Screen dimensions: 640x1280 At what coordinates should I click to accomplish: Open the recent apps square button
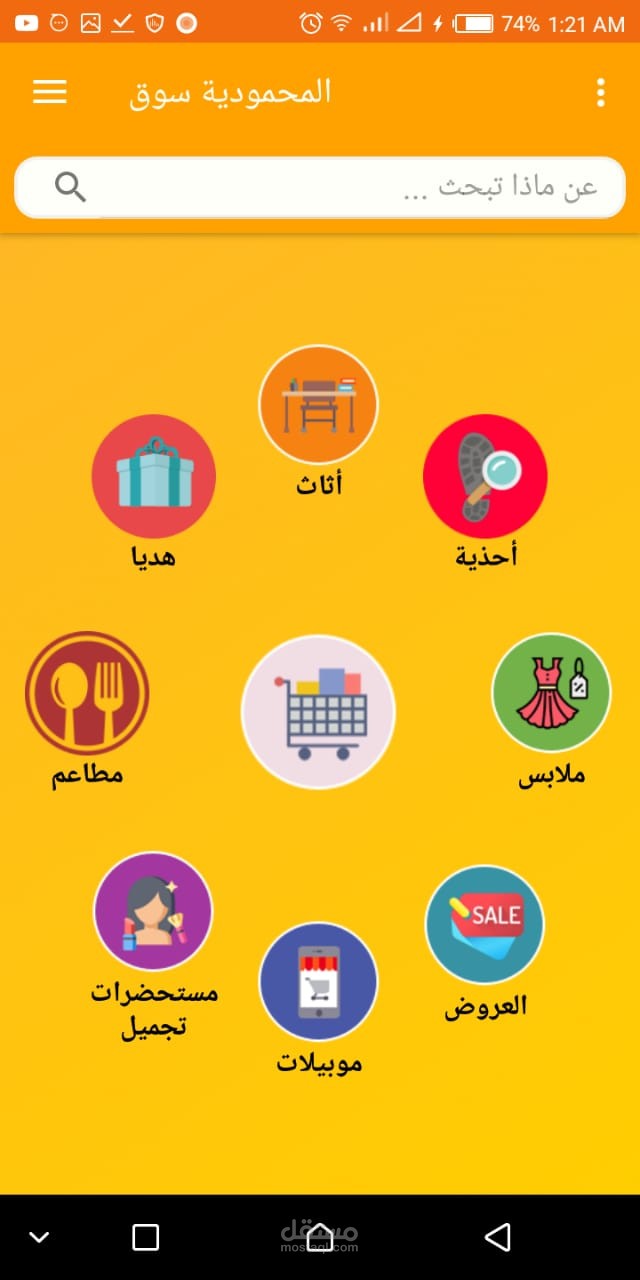click(145, 1237)
